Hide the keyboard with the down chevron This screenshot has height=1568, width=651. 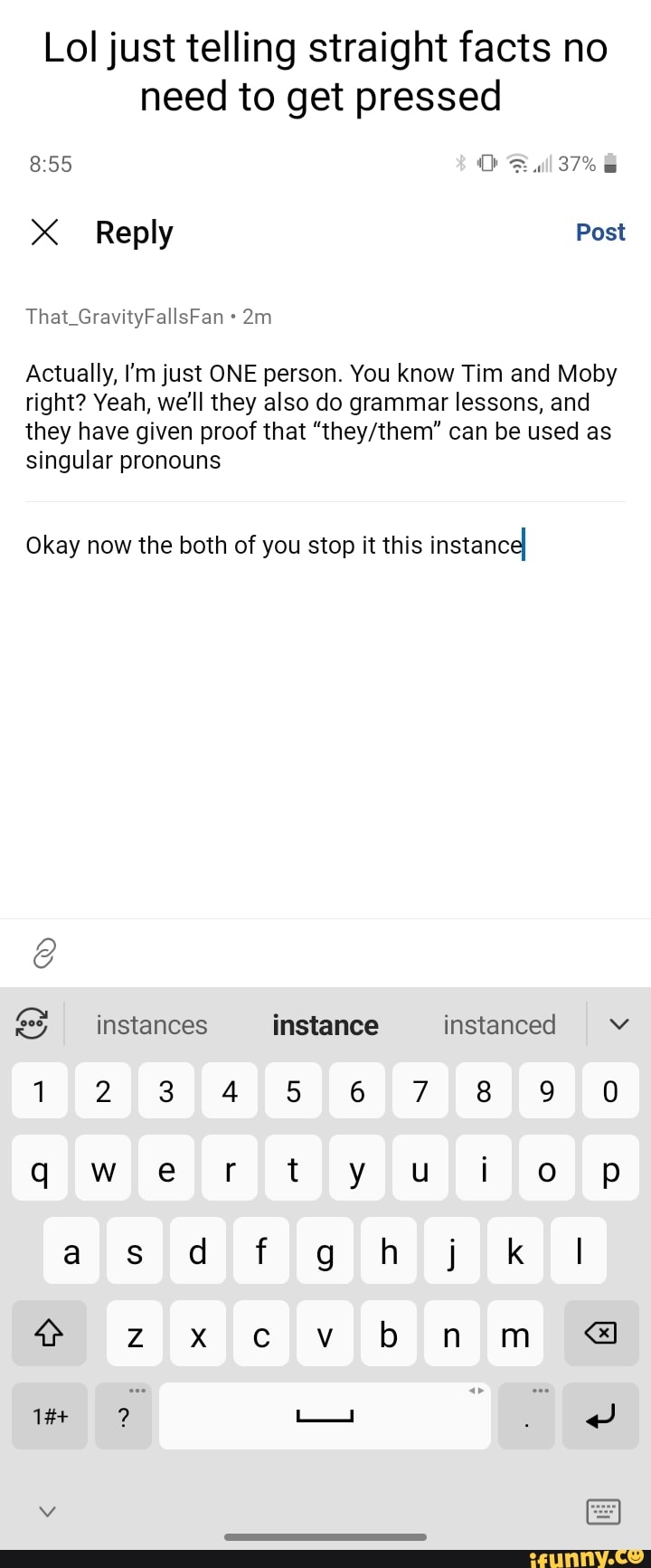point(48,1511)
